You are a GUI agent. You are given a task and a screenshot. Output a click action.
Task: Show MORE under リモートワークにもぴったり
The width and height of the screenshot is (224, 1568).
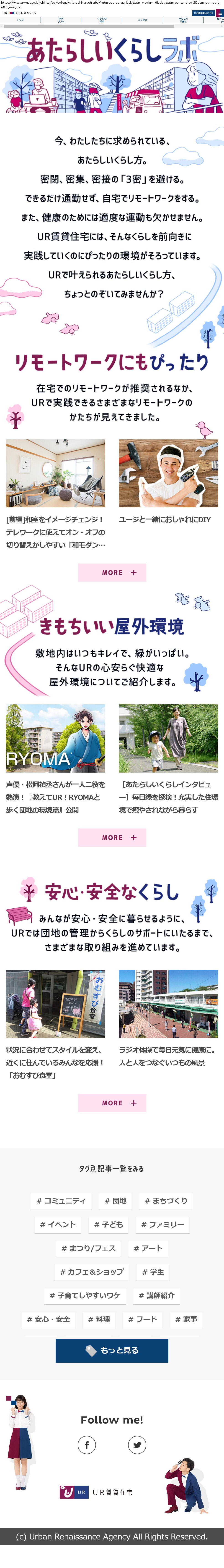tap(112, 573)
